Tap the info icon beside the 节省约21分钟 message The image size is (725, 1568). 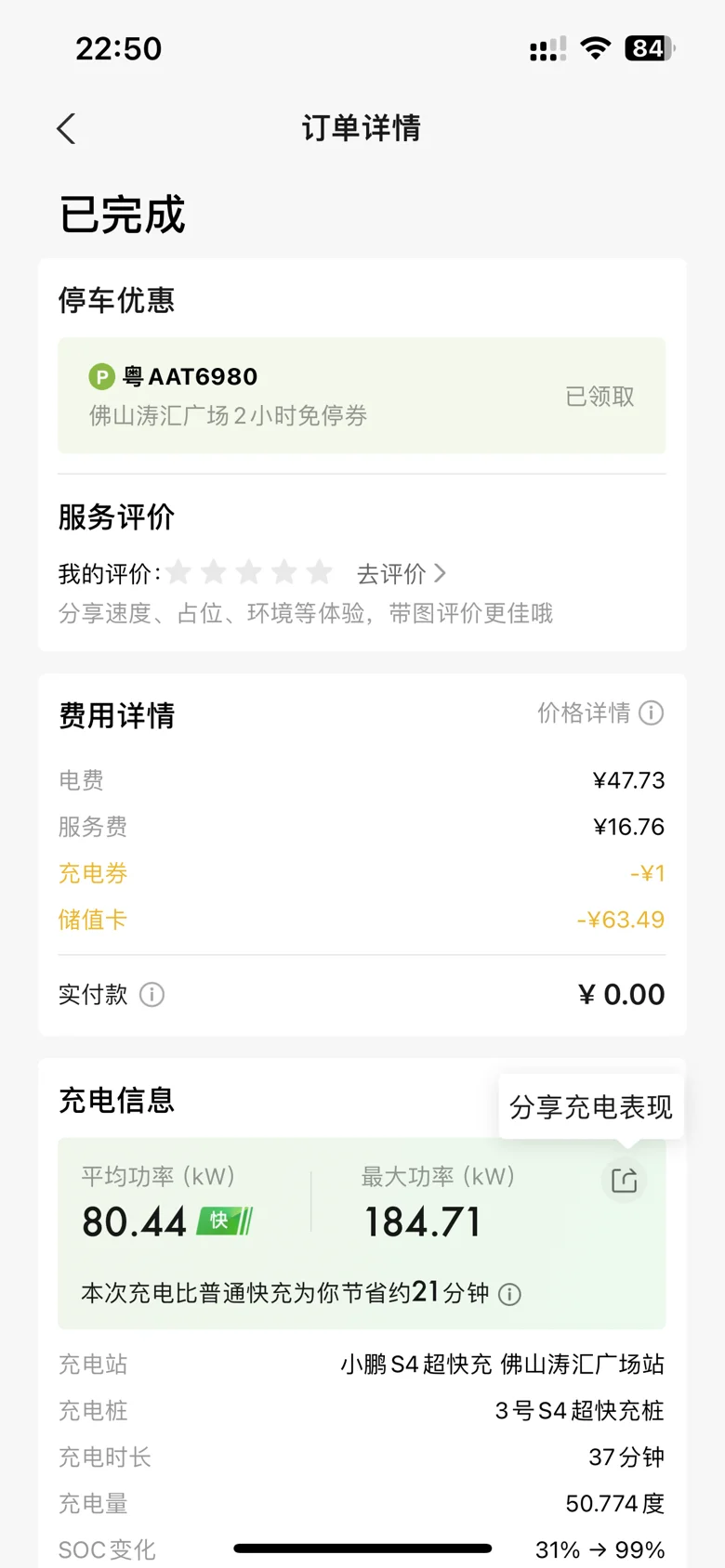coord(509,1294)
